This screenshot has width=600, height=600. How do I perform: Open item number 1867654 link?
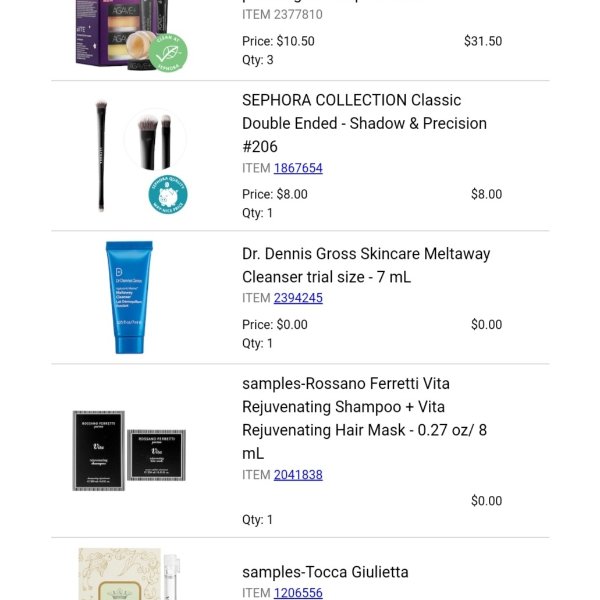(298, 168)
